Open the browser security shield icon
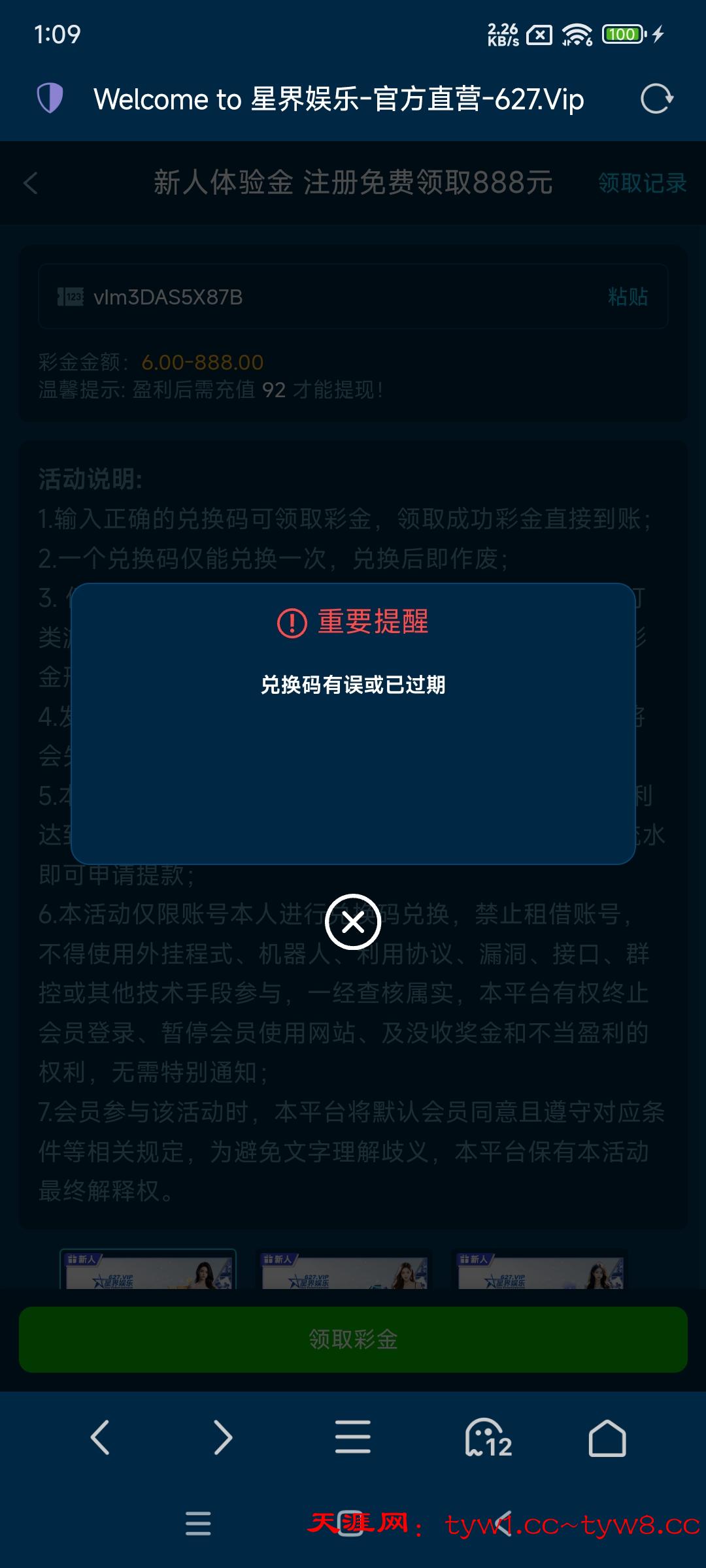Image resolution: width=706 pixels, height=1568 pixels. 50,99
